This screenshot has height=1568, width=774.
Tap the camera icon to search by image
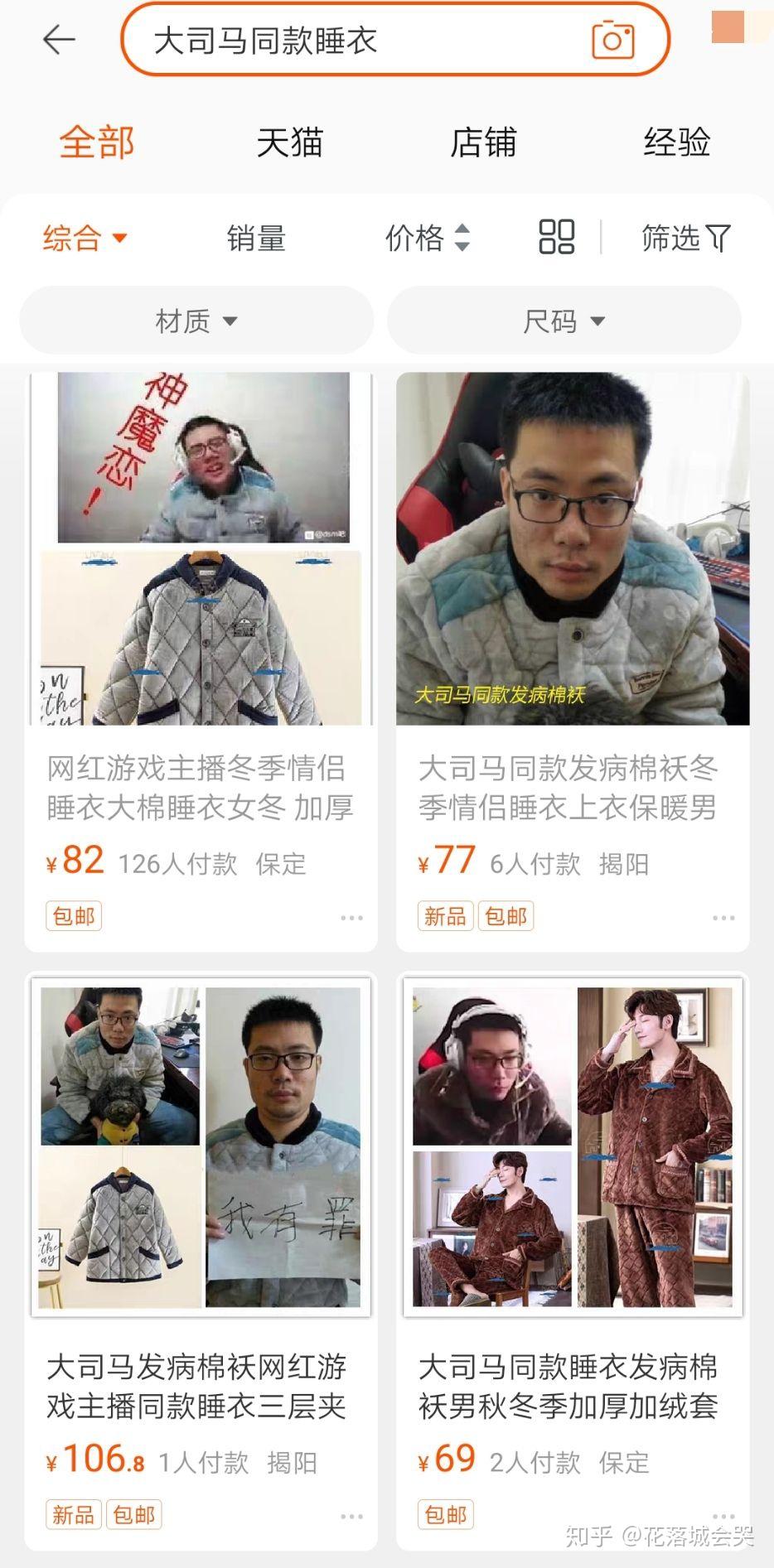[x=611, y=39]
